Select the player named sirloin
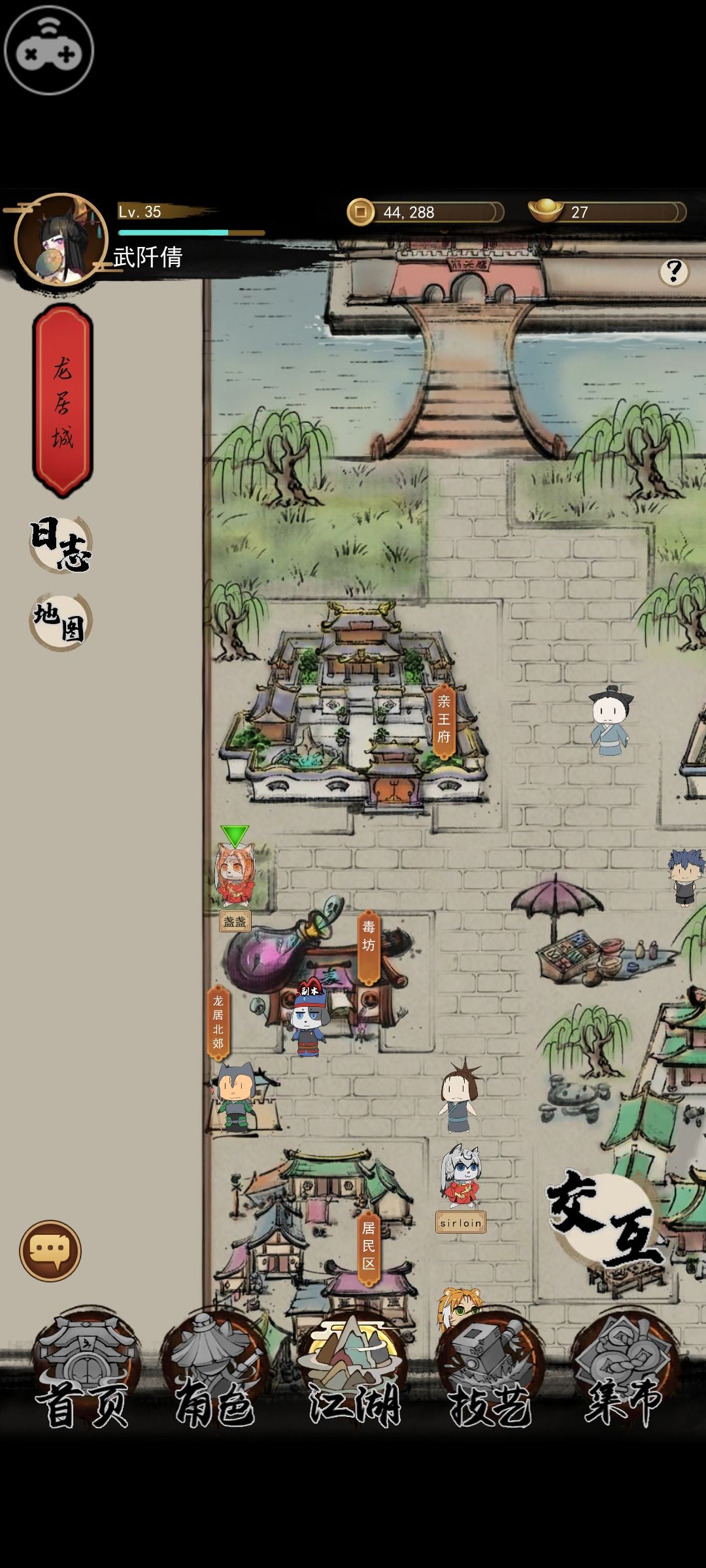The height and width of the screenshot is (1568, 706). 460,1184
